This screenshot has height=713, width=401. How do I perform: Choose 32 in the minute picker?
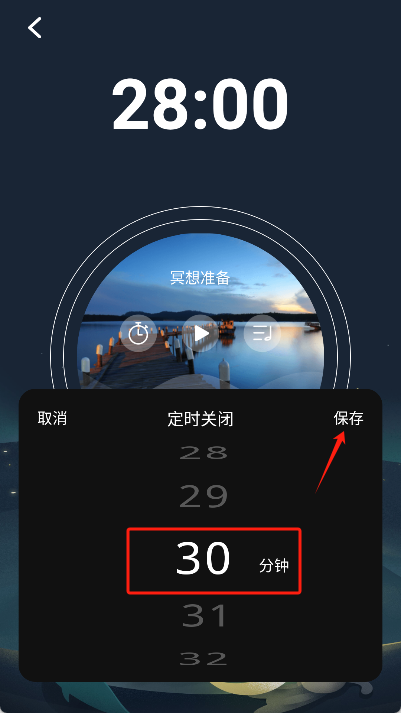[x=203, y=658]
